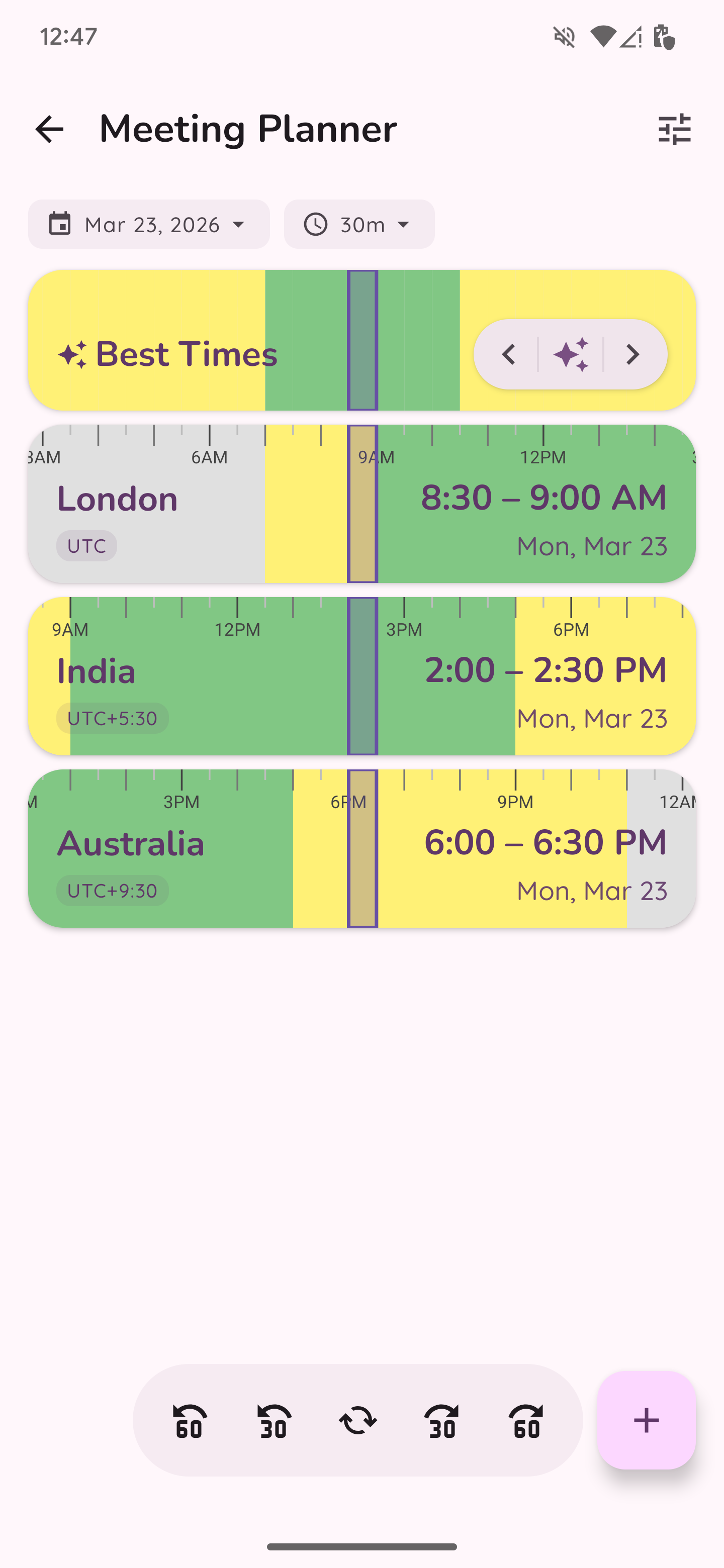Go back using the arrow icon
Screen dimensions: 724x1568
coord(49,129)
